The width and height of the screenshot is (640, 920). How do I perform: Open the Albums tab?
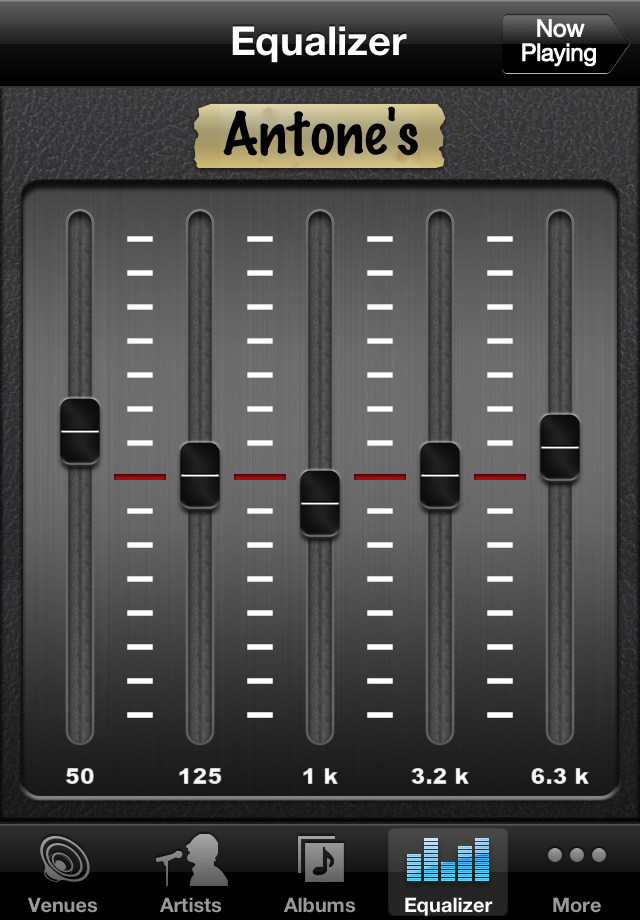pos(319,874)
